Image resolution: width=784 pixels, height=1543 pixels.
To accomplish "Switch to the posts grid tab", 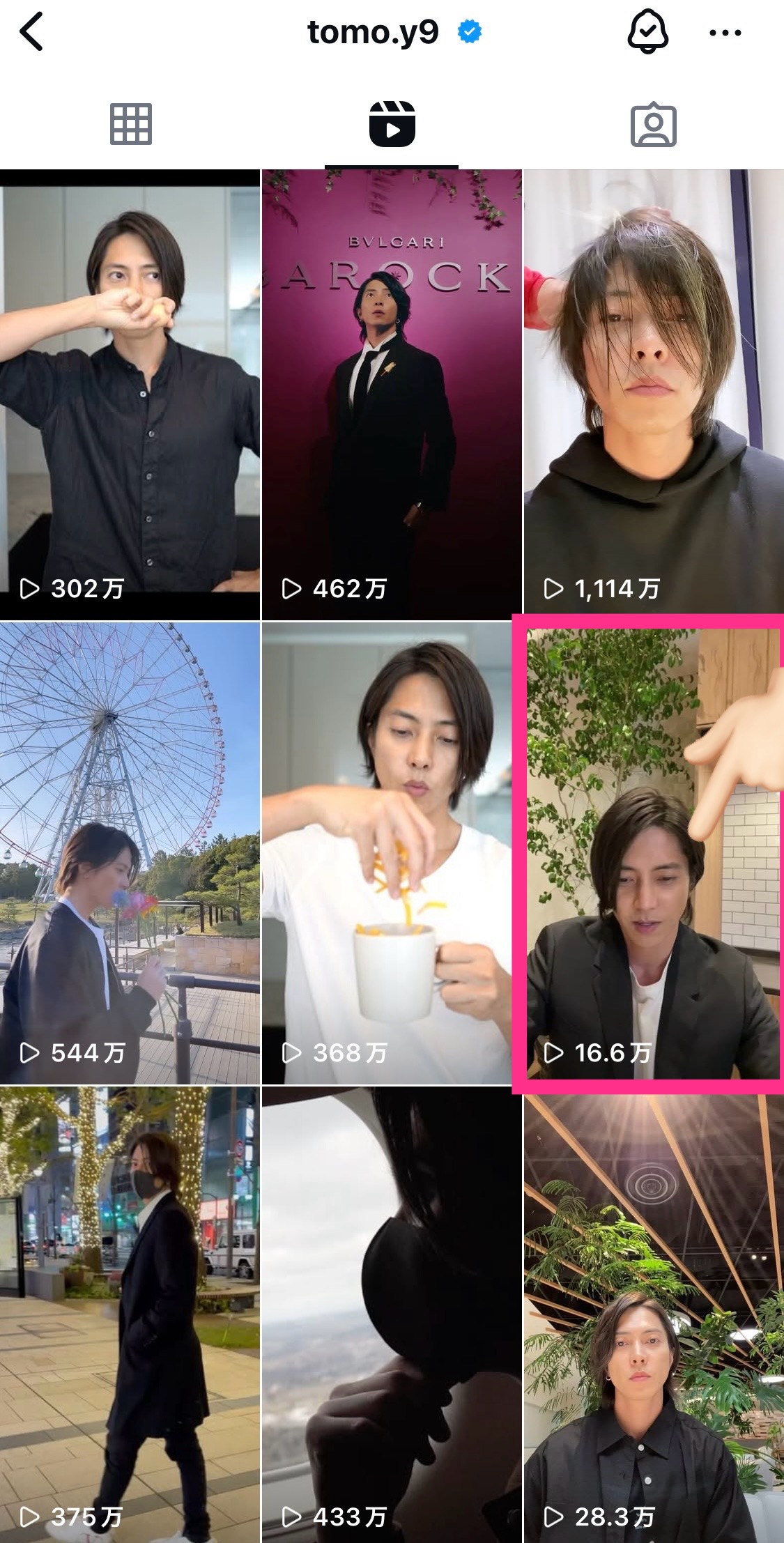I will point(131,125).
